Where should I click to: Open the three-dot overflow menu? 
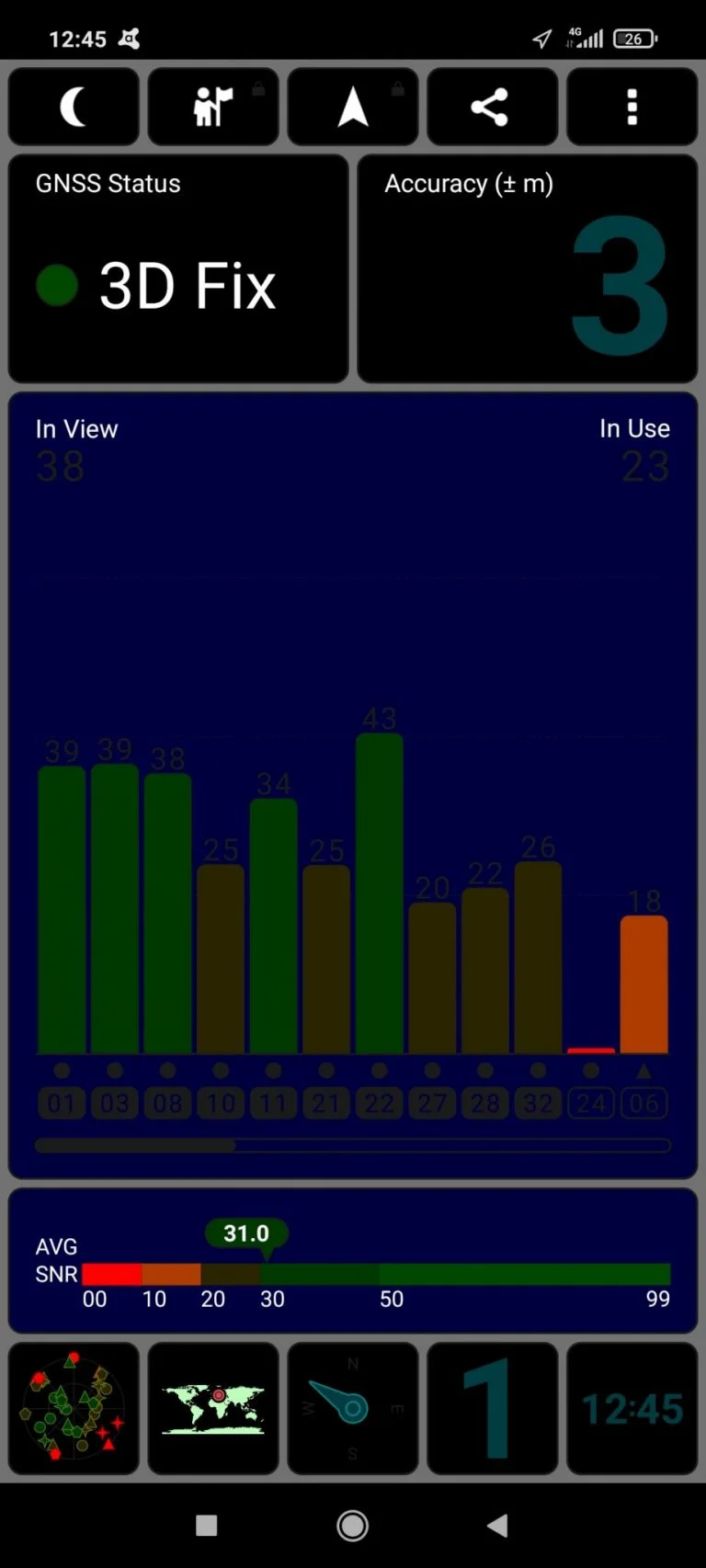coord(632,108)
